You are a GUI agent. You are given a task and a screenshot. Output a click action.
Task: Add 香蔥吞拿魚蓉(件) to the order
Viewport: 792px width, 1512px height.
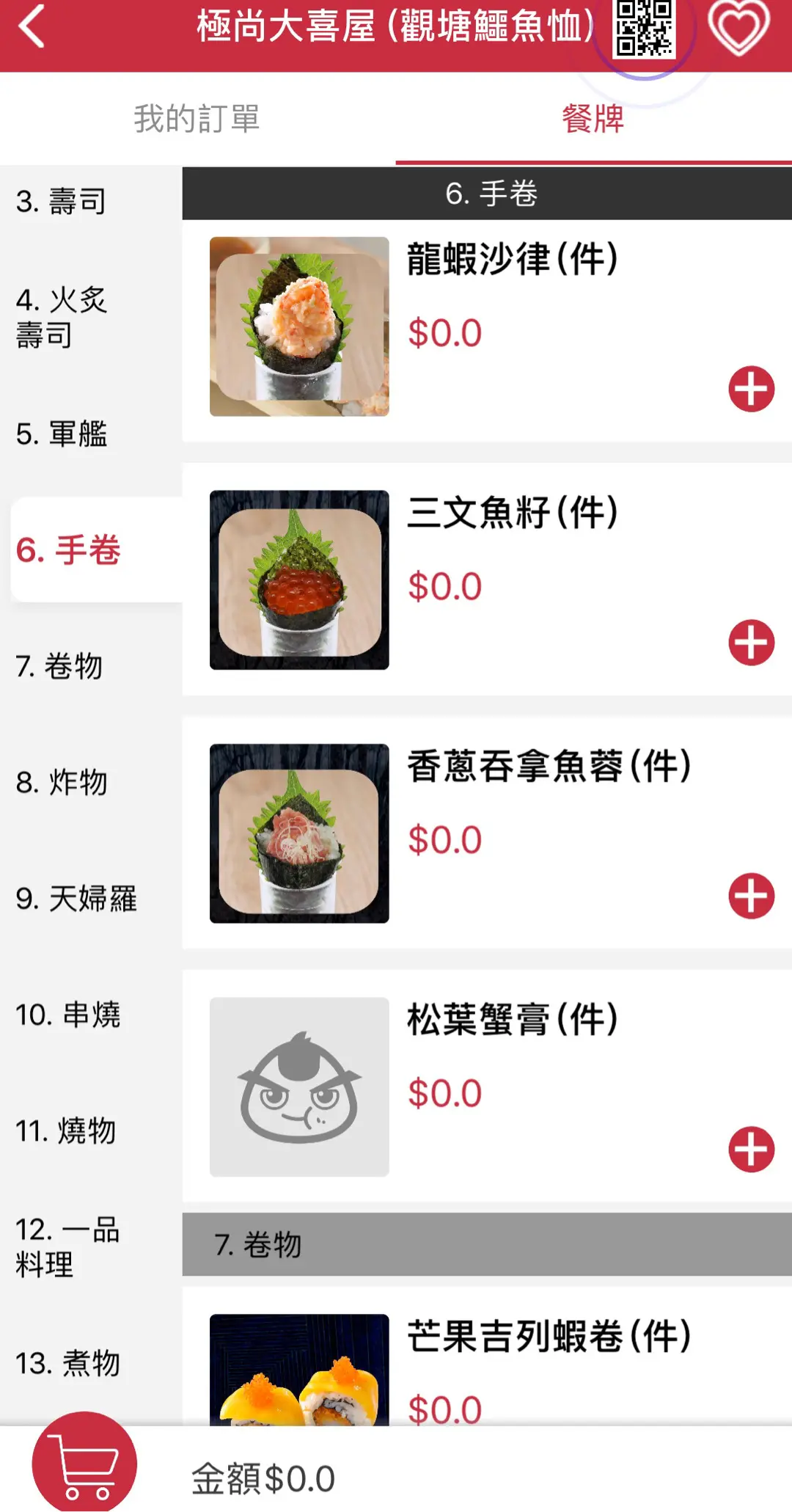point(751,896)
